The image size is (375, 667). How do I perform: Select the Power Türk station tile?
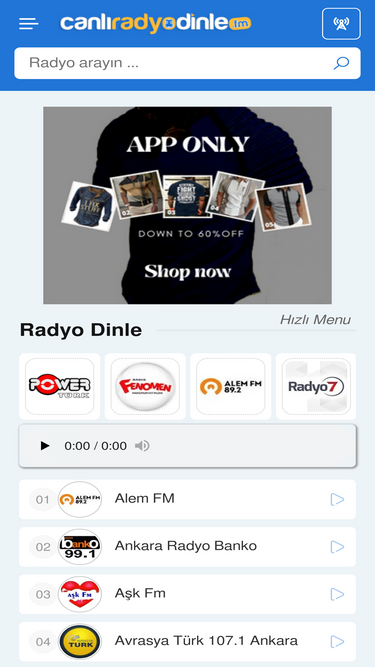60,386
